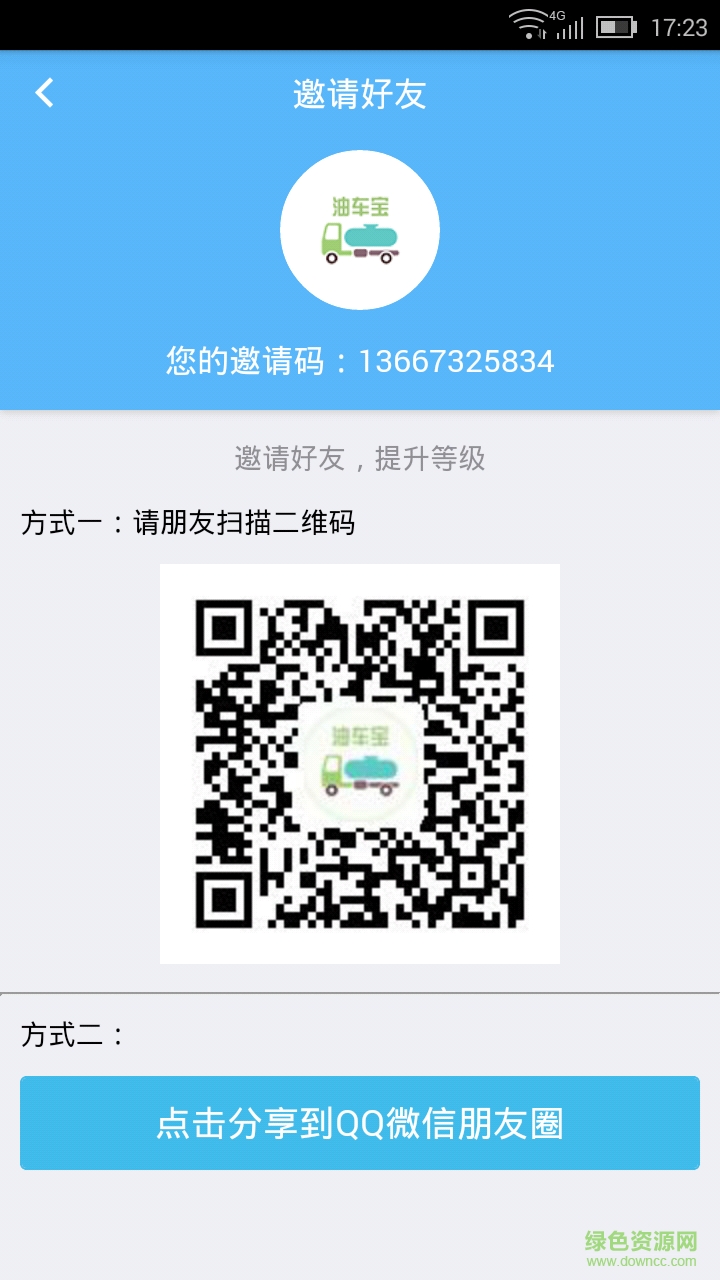Tap the divider area above 方式二
Viewport: 720px width, 1280px height.
360,995
